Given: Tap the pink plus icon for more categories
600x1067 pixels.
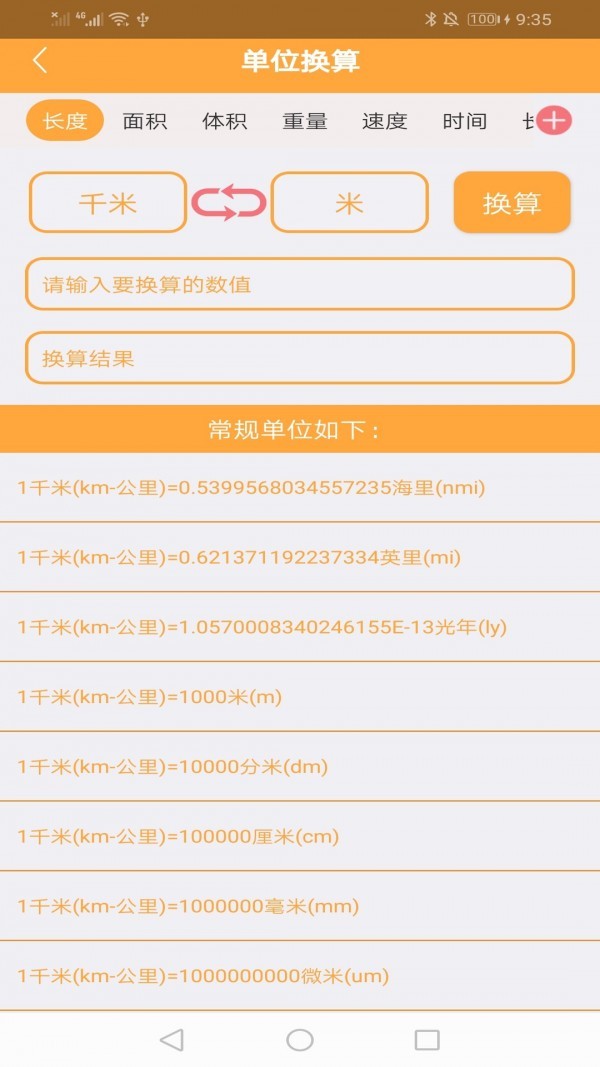Looking at the screenshot, I should (x=553, y=121).
